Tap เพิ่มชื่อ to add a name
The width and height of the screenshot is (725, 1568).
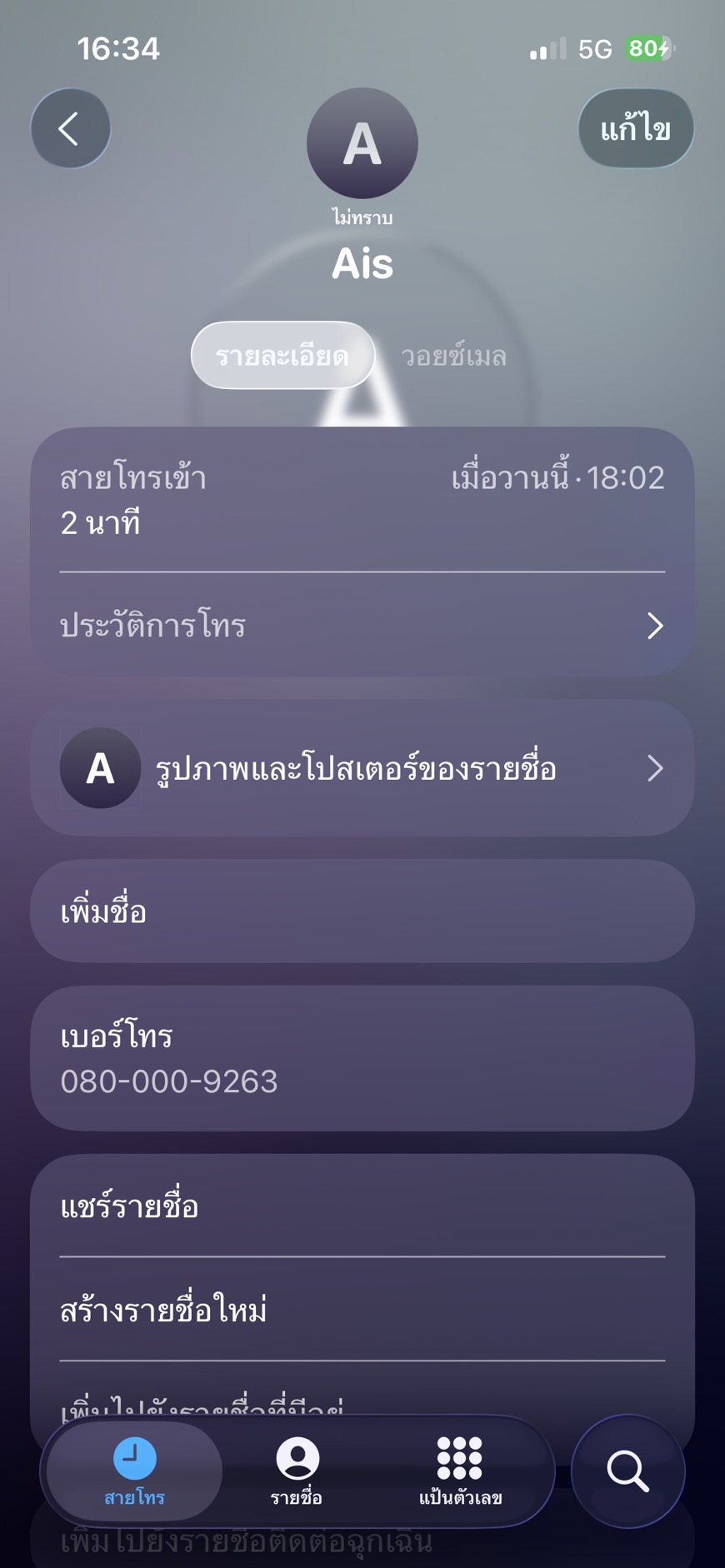(x=362, y=911)
